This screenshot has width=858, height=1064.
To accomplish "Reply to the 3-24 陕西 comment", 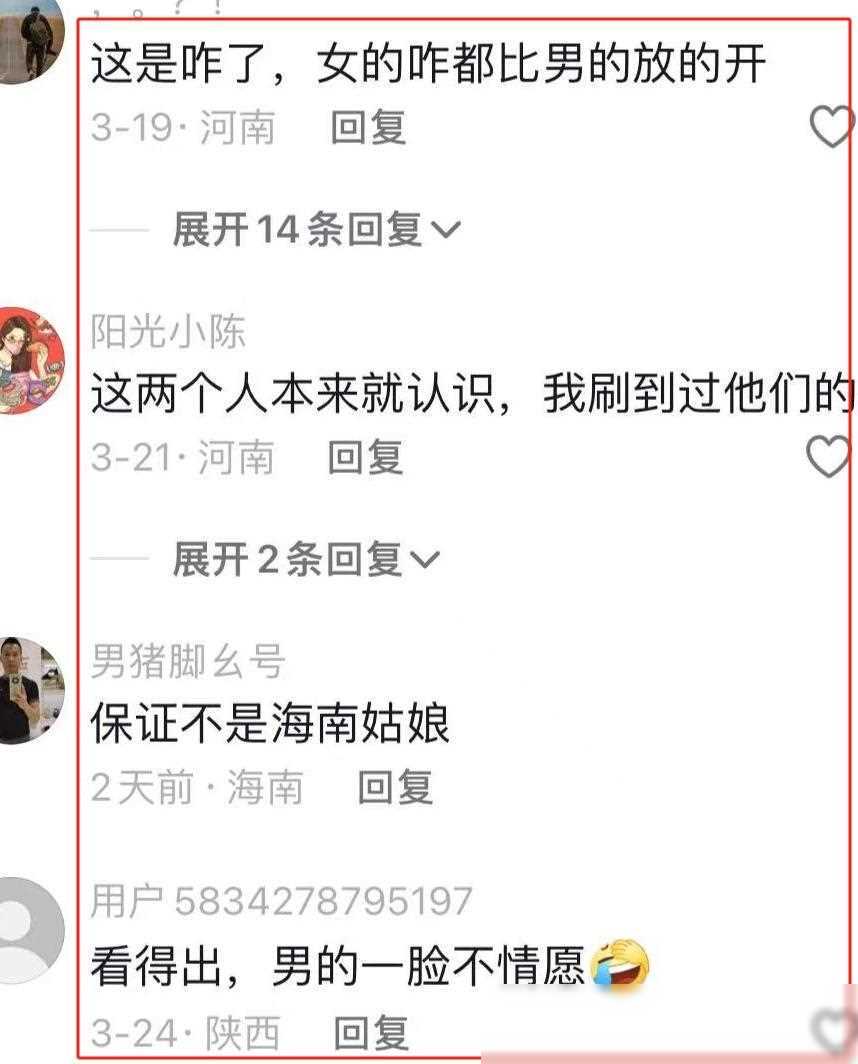I will tap(371, 1032).
